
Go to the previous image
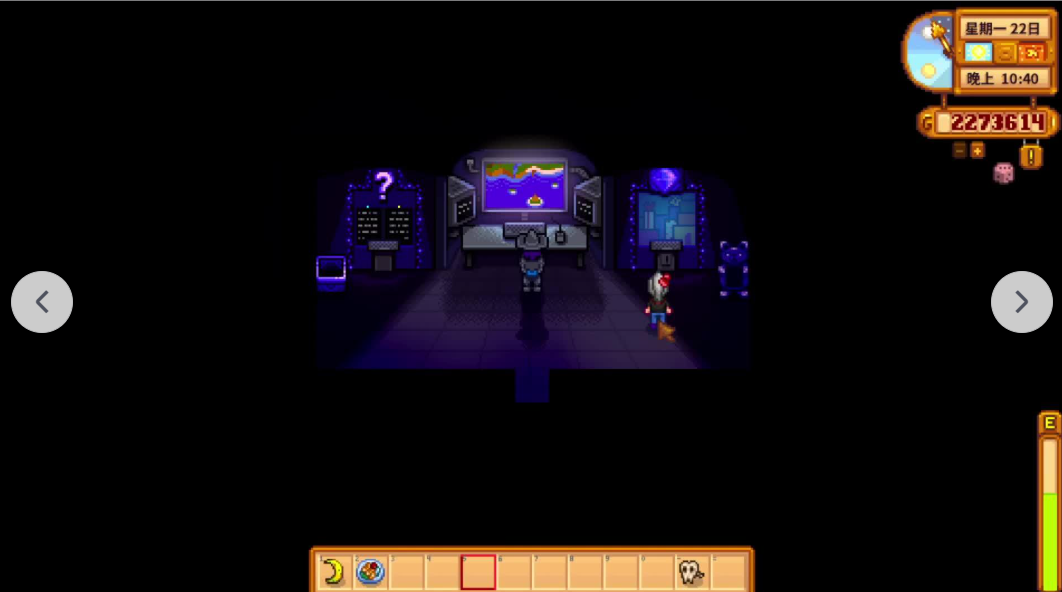click(42, 302)
